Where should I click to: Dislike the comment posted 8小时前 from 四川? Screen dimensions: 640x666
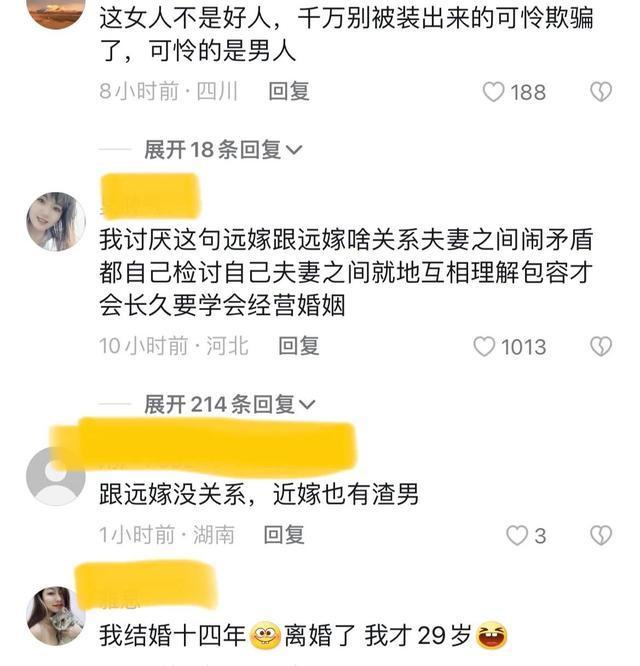(600, 92)
